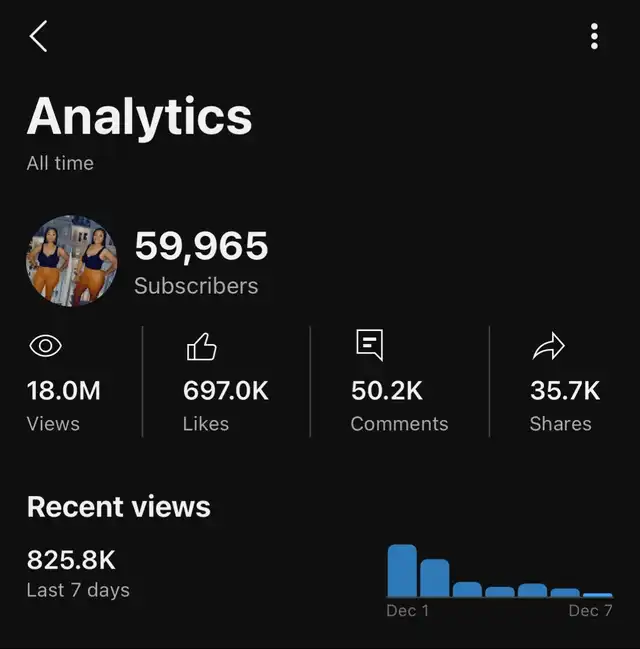The width and height of the screenshot is (640, 649).
Task: Open the three-dot overflow menu
Action: [x=594, y=37]
